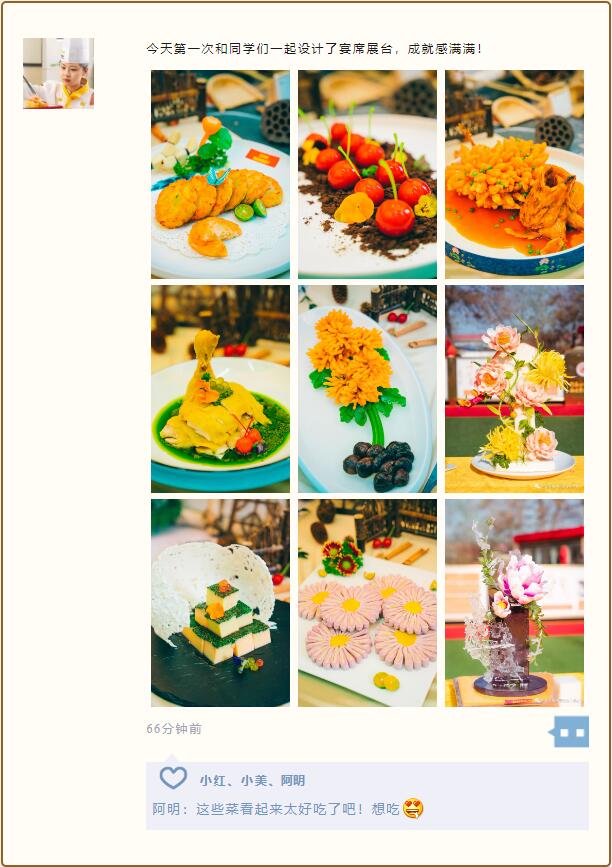View the pink daisy pastries photo
The width and height of the screenshot is (612, 867).
pos(367,603)
